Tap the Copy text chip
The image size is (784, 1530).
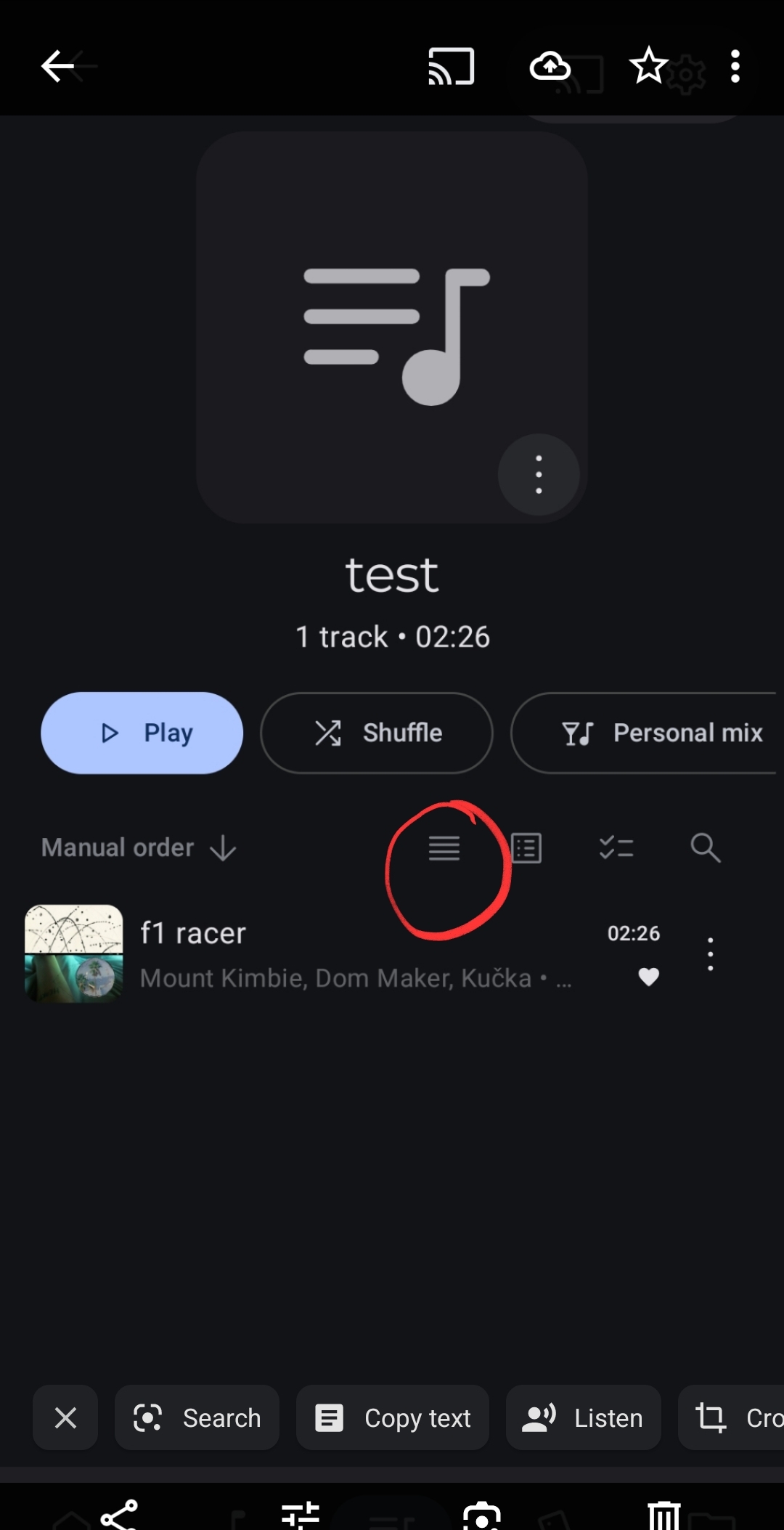393,1417
